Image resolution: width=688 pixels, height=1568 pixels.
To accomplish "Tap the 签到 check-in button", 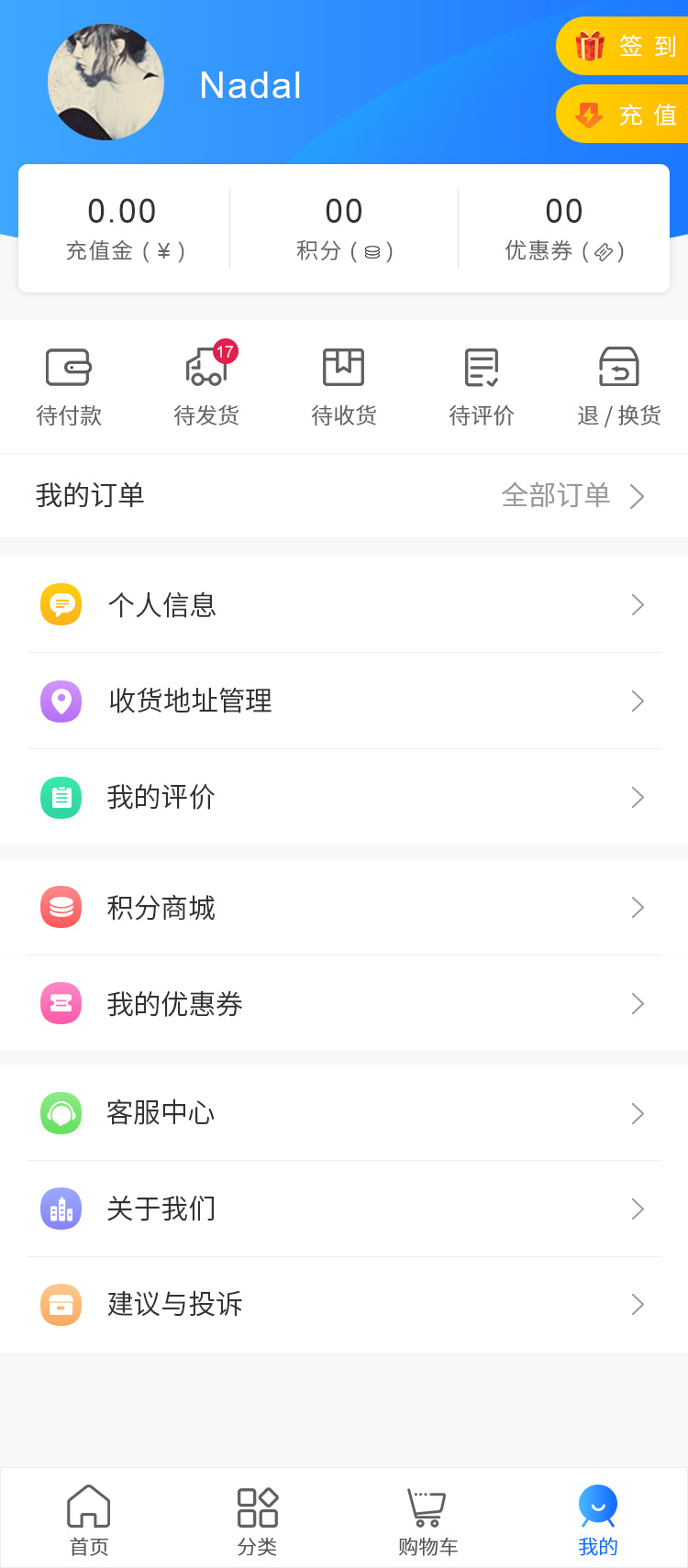I will [x=626, y=46].
